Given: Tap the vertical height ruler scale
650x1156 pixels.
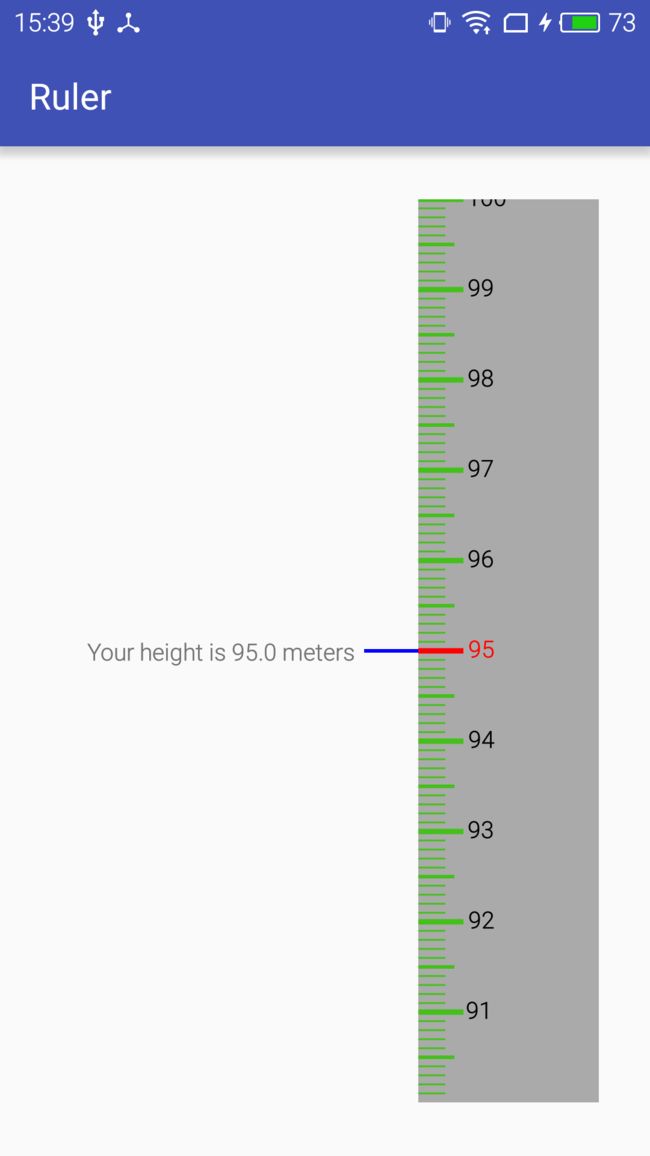Looking at the screenshot, I should click(x=508, y=650).
